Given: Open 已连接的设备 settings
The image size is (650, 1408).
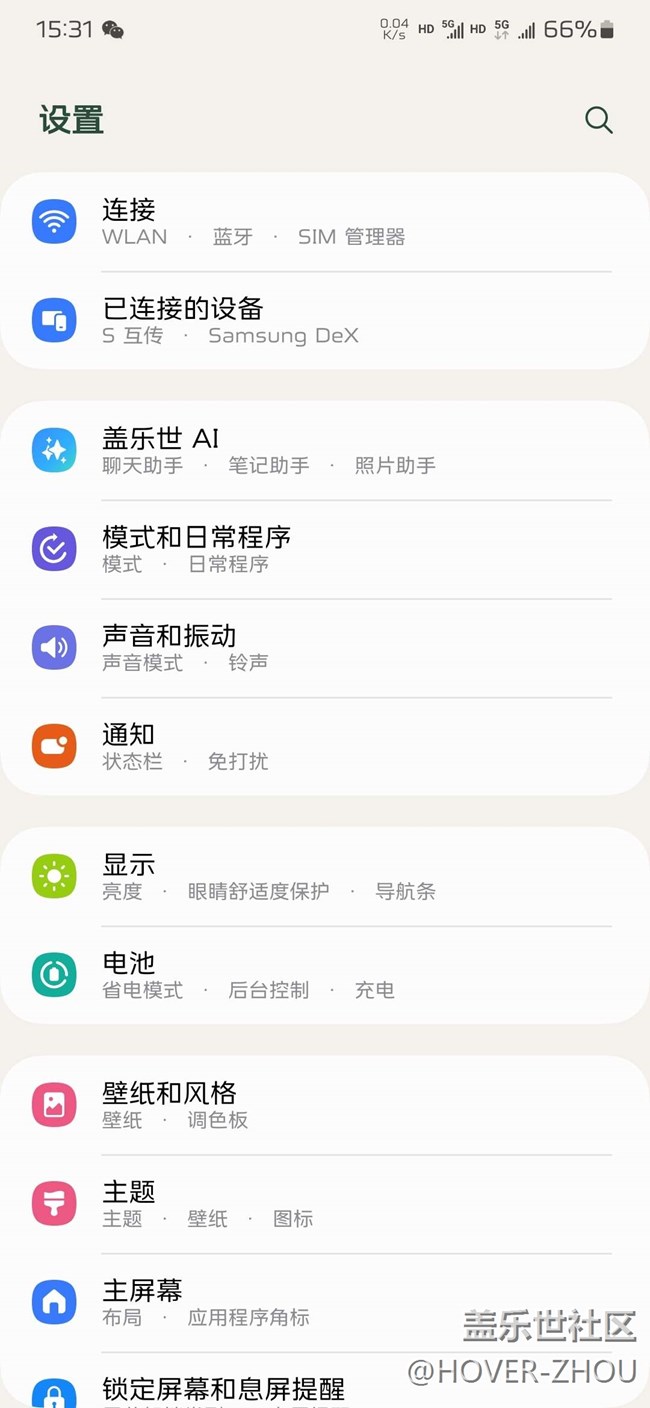Looking at the screenshot, I should (x=325, y=321).
